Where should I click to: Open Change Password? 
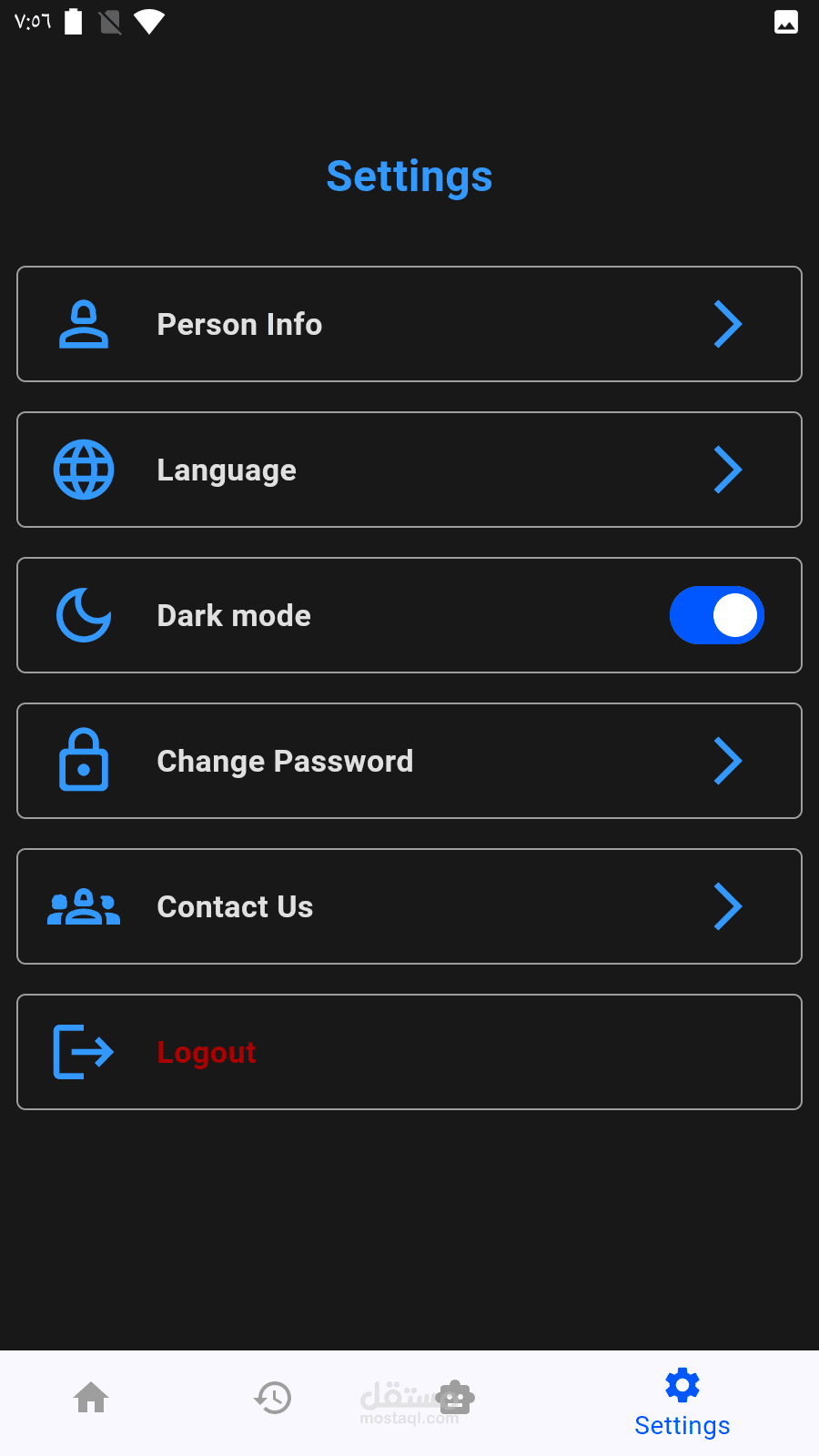(409, 761)
